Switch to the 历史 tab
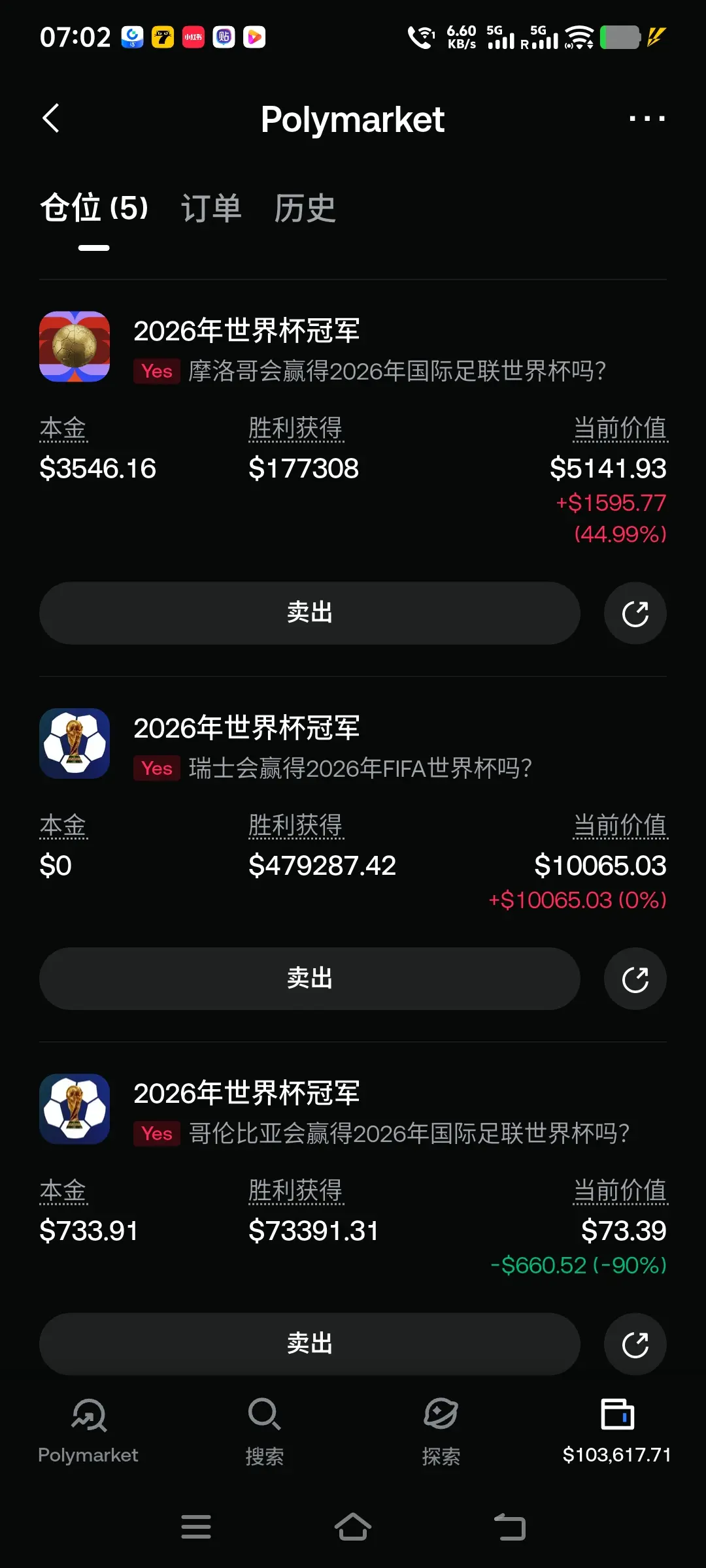Screen dimensions: 706x1568 coord(305,208)
